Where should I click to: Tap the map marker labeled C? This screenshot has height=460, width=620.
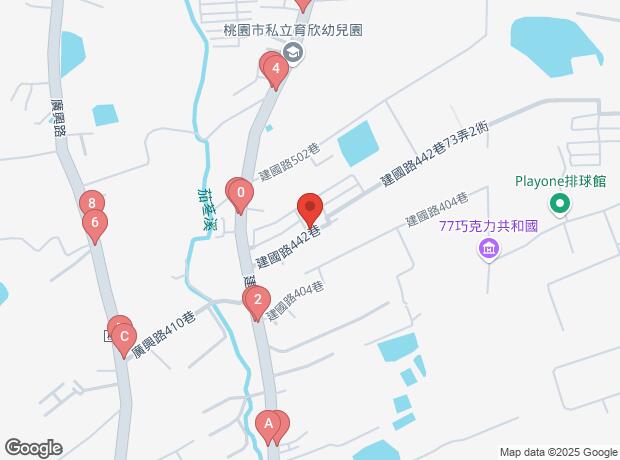(x=123, y=336)
